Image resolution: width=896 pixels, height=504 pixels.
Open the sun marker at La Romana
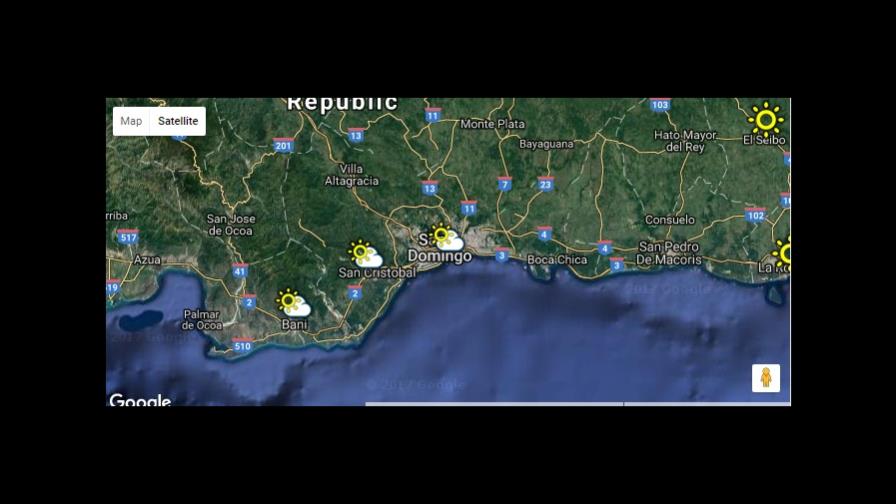(x=784, y=252)
